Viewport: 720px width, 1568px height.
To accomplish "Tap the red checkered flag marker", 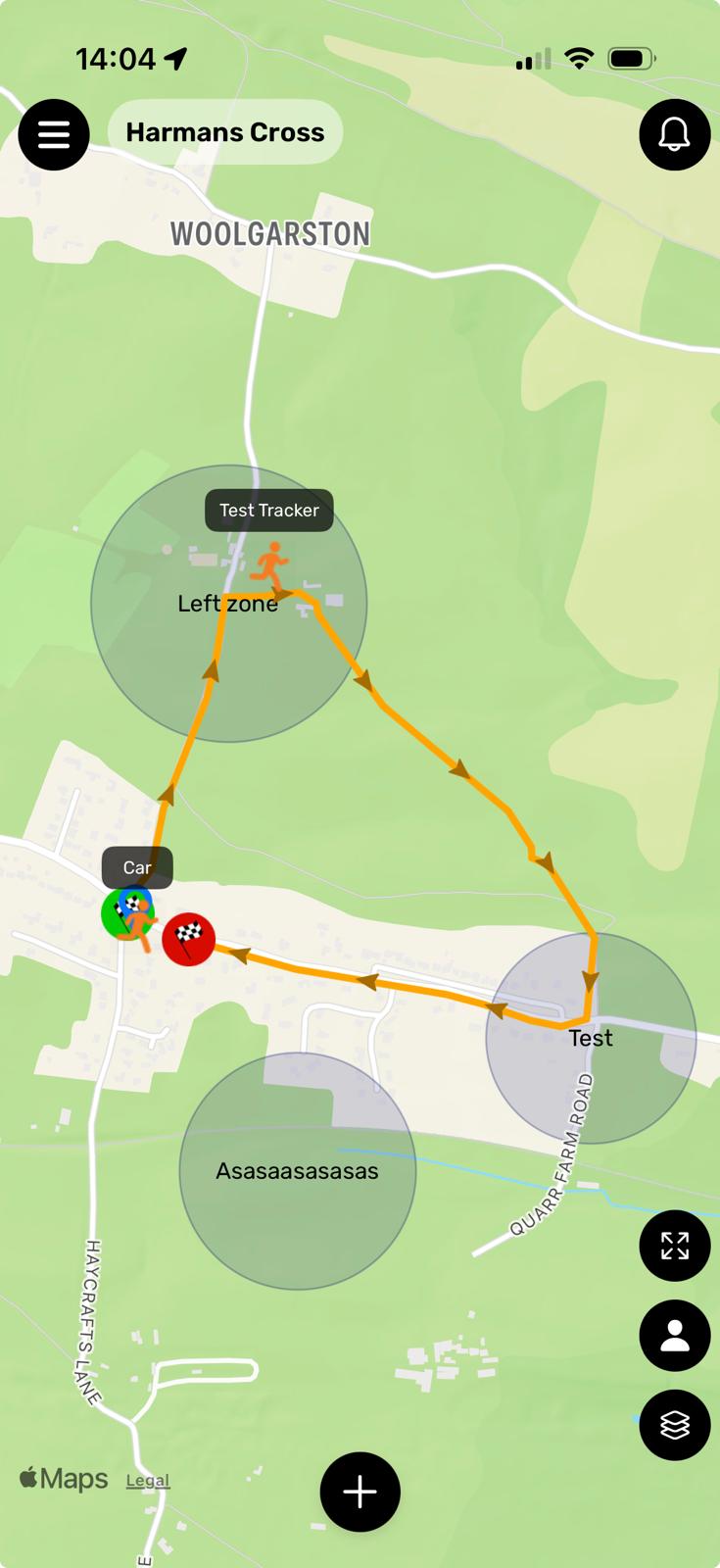I will (188, 939).
